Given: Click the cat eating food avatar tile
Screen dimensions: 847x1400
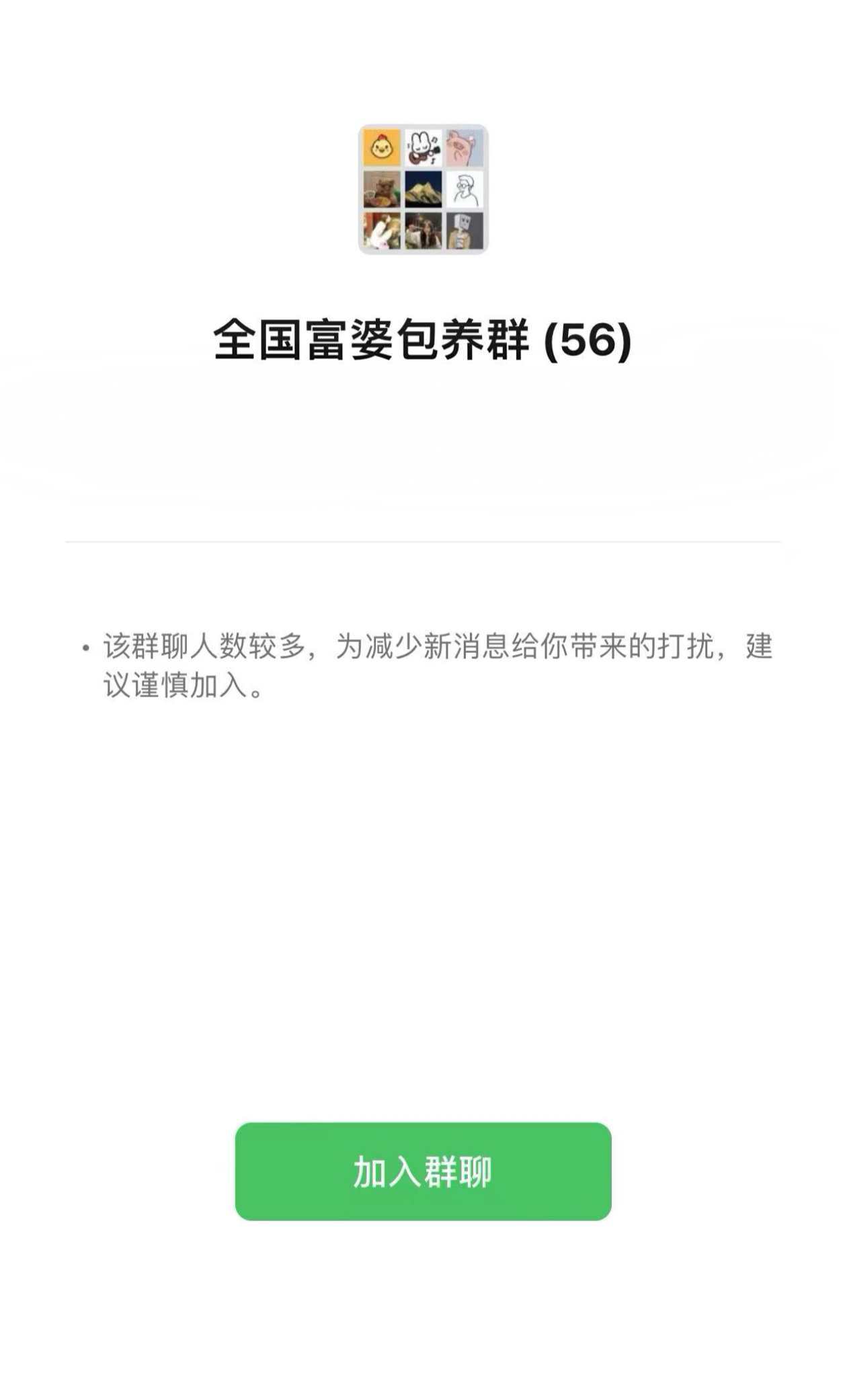Looking at the screenshot, I should pos(382,189).
